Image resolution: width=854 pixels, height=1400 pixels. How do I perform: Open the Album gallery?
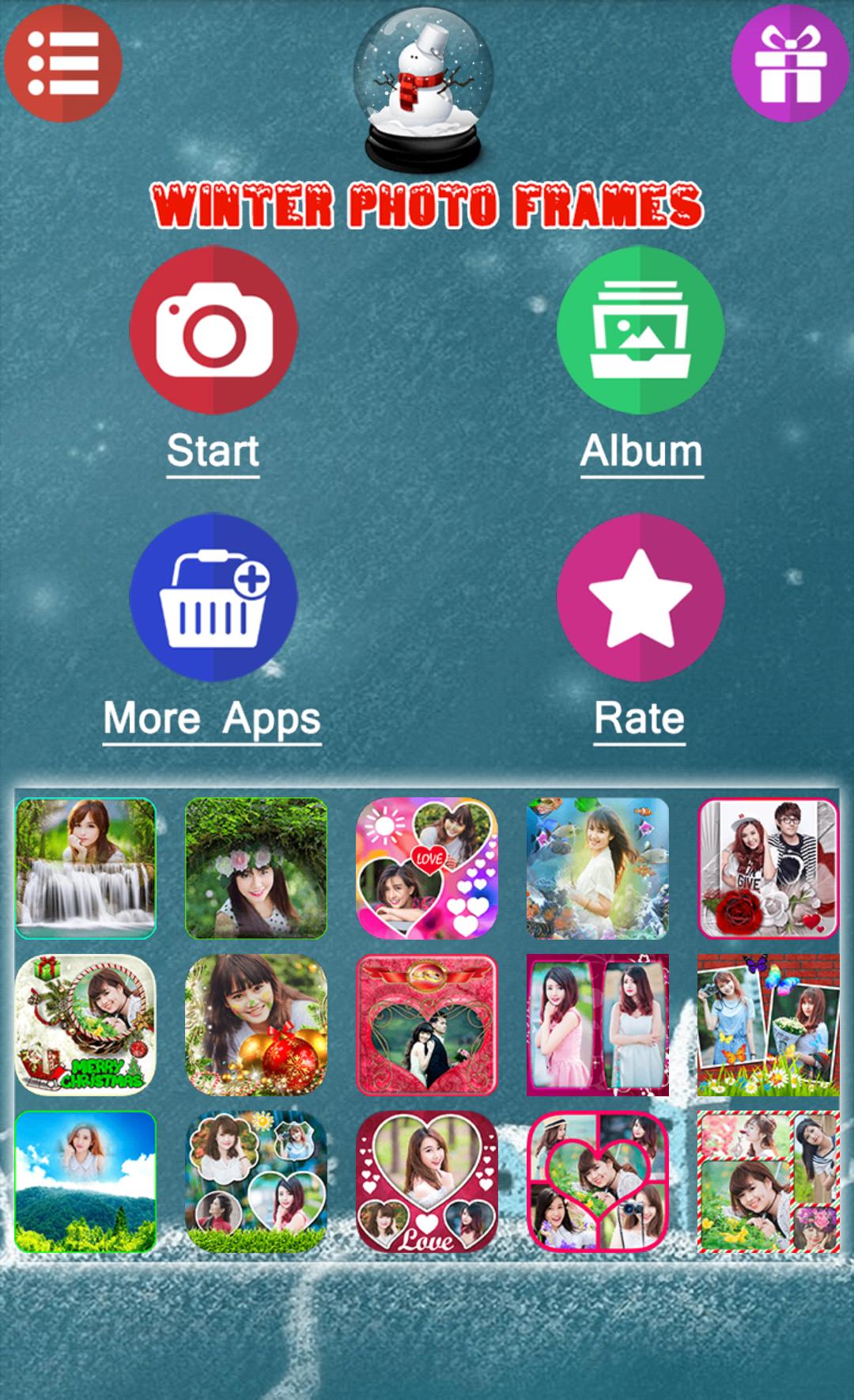pyautogui.click(x=640, y=331)
